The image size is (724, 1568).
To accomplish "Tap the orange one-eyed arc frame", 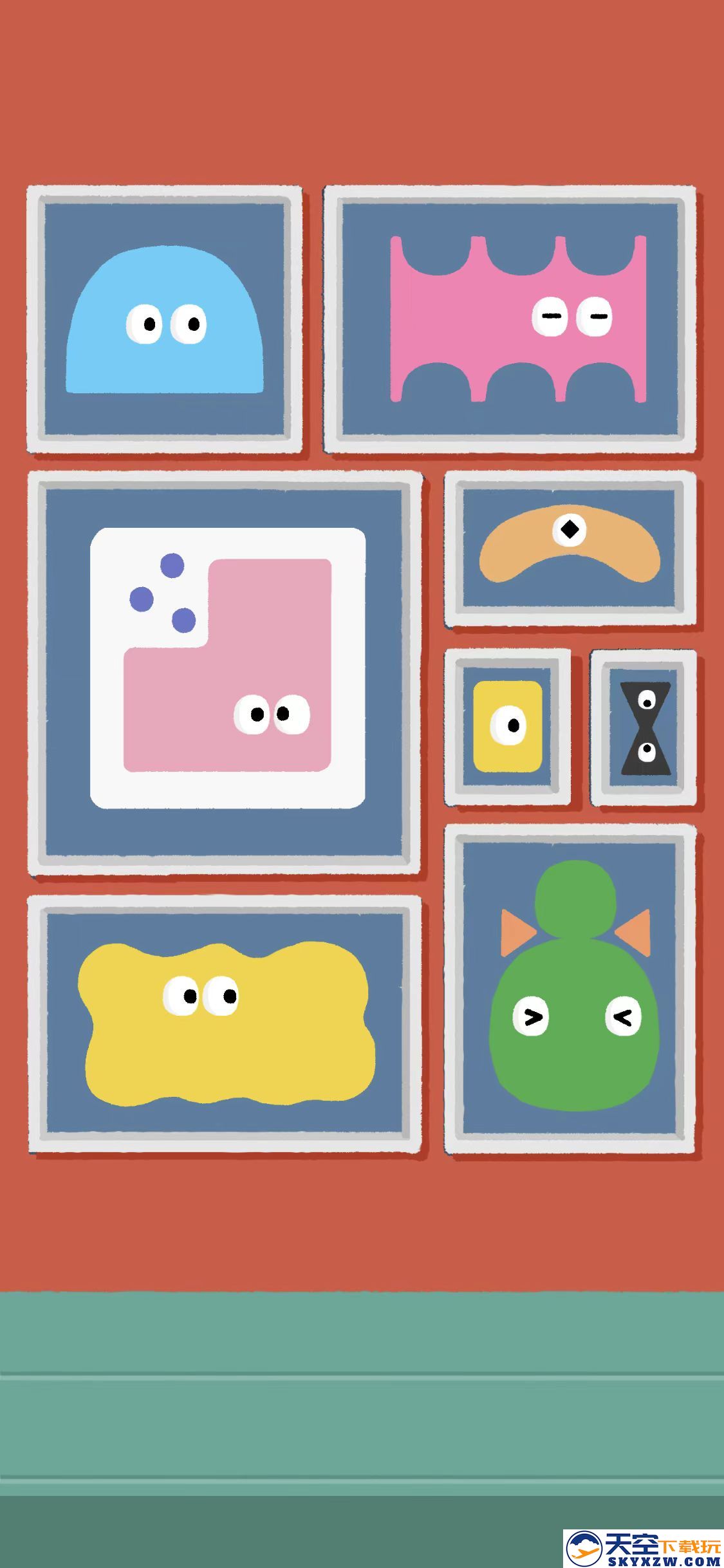I will (570, 548).
